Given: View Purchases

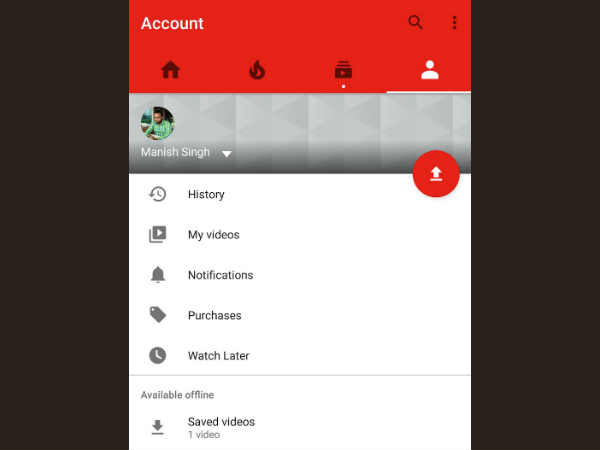Looking at the screenshot, I should (x=214, y=315).
